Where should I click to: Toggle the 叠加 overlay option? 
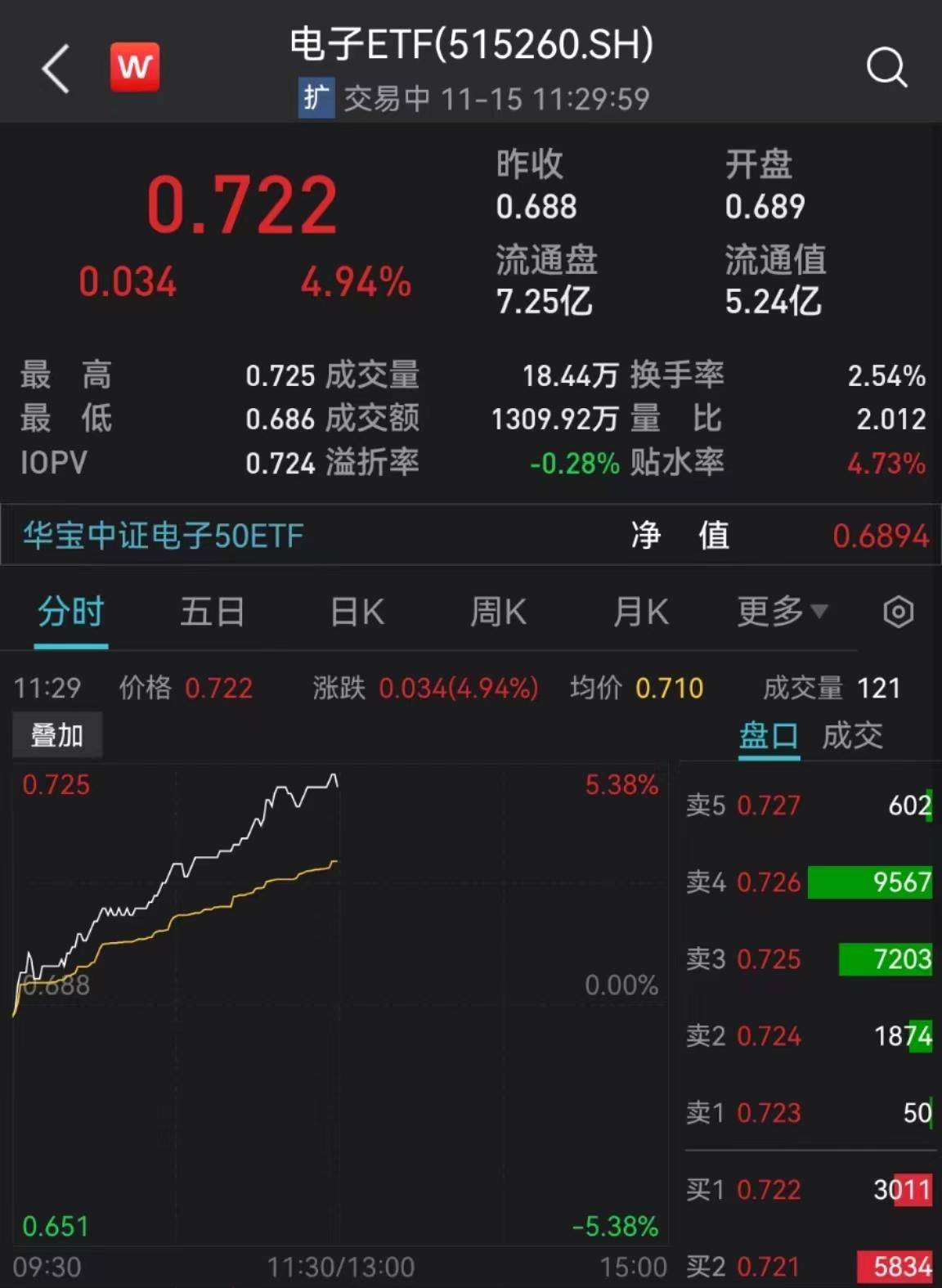[x=57, y=734]
